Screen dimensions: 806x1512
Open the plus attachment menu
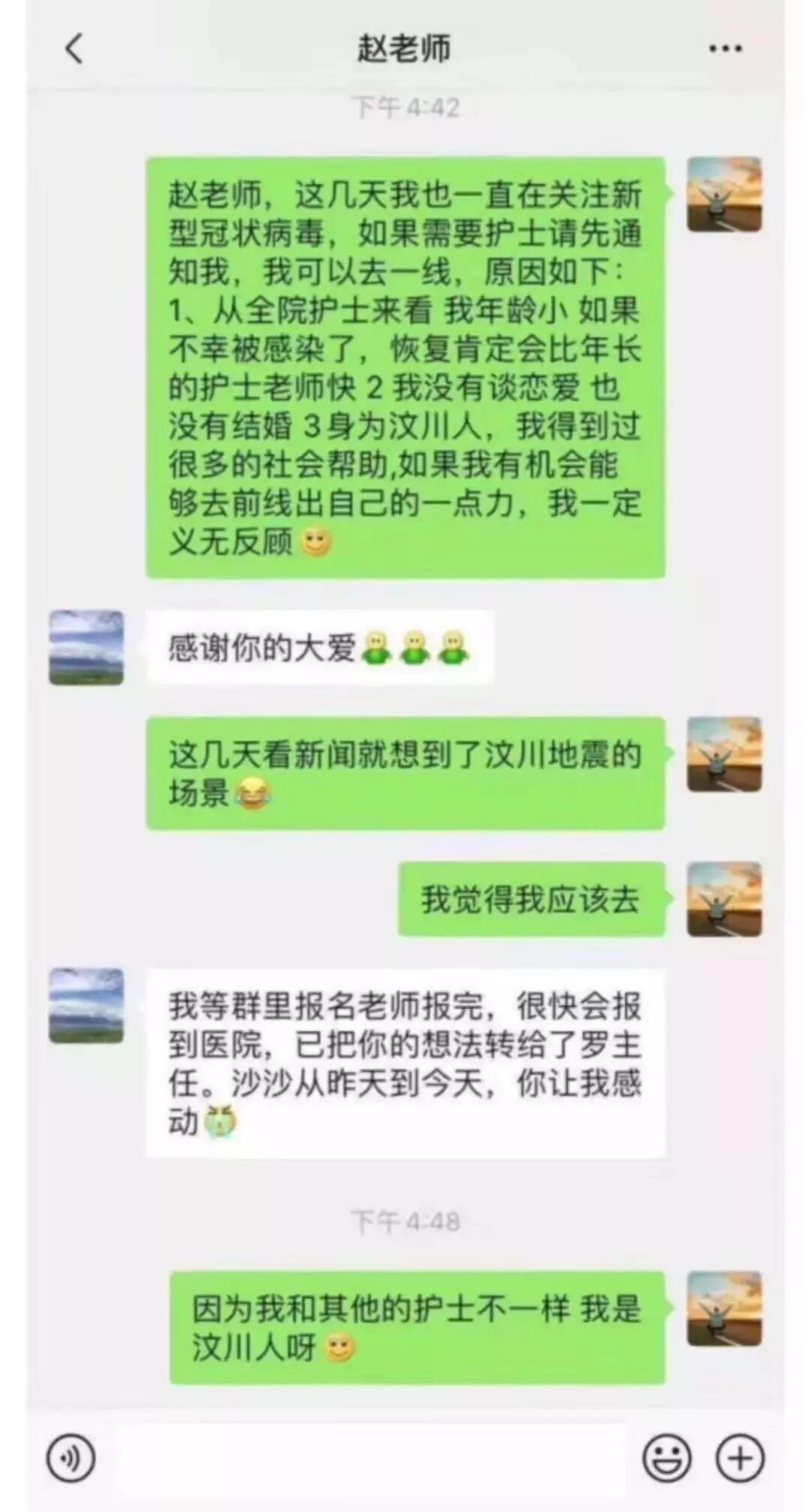pyautogui.click(x=740, y=1458)
